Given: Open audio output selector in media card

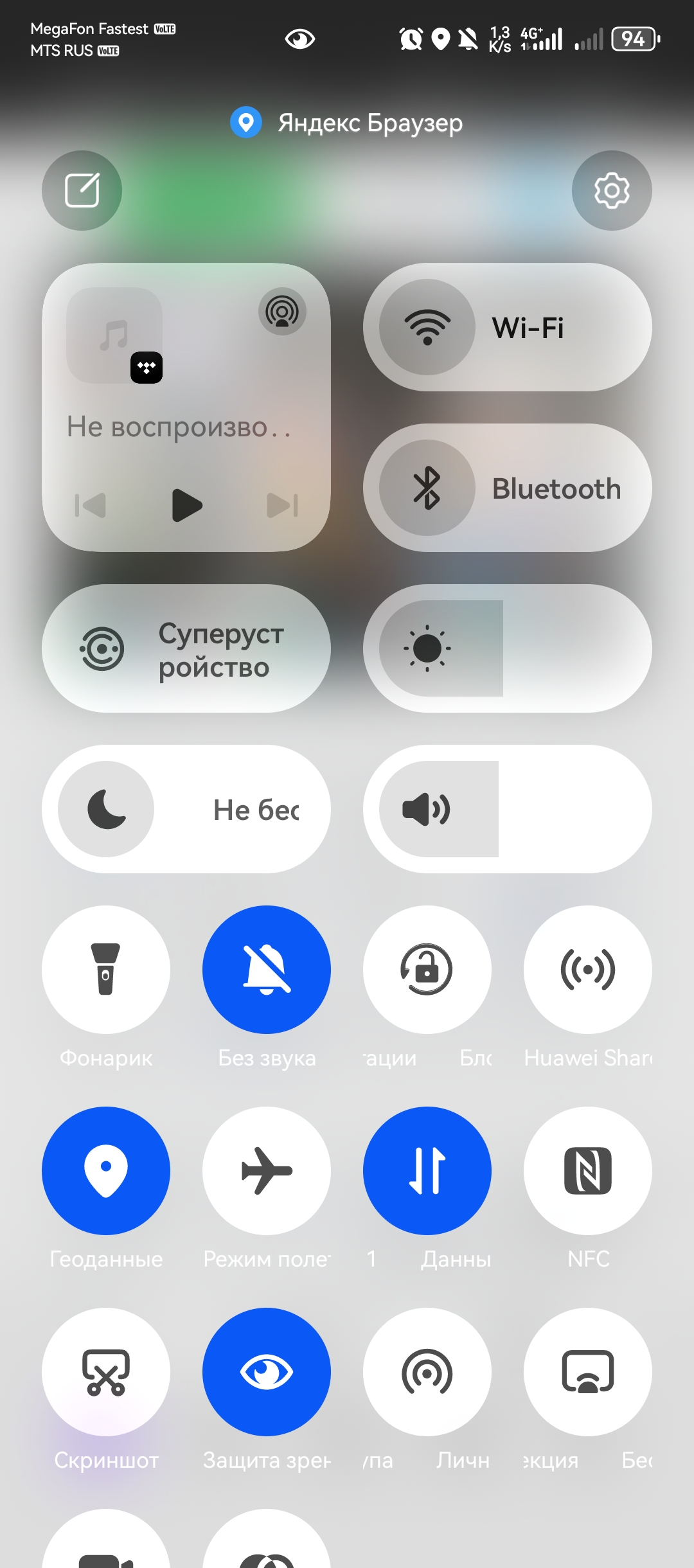Looking at the screenshot, I should 282,312.
